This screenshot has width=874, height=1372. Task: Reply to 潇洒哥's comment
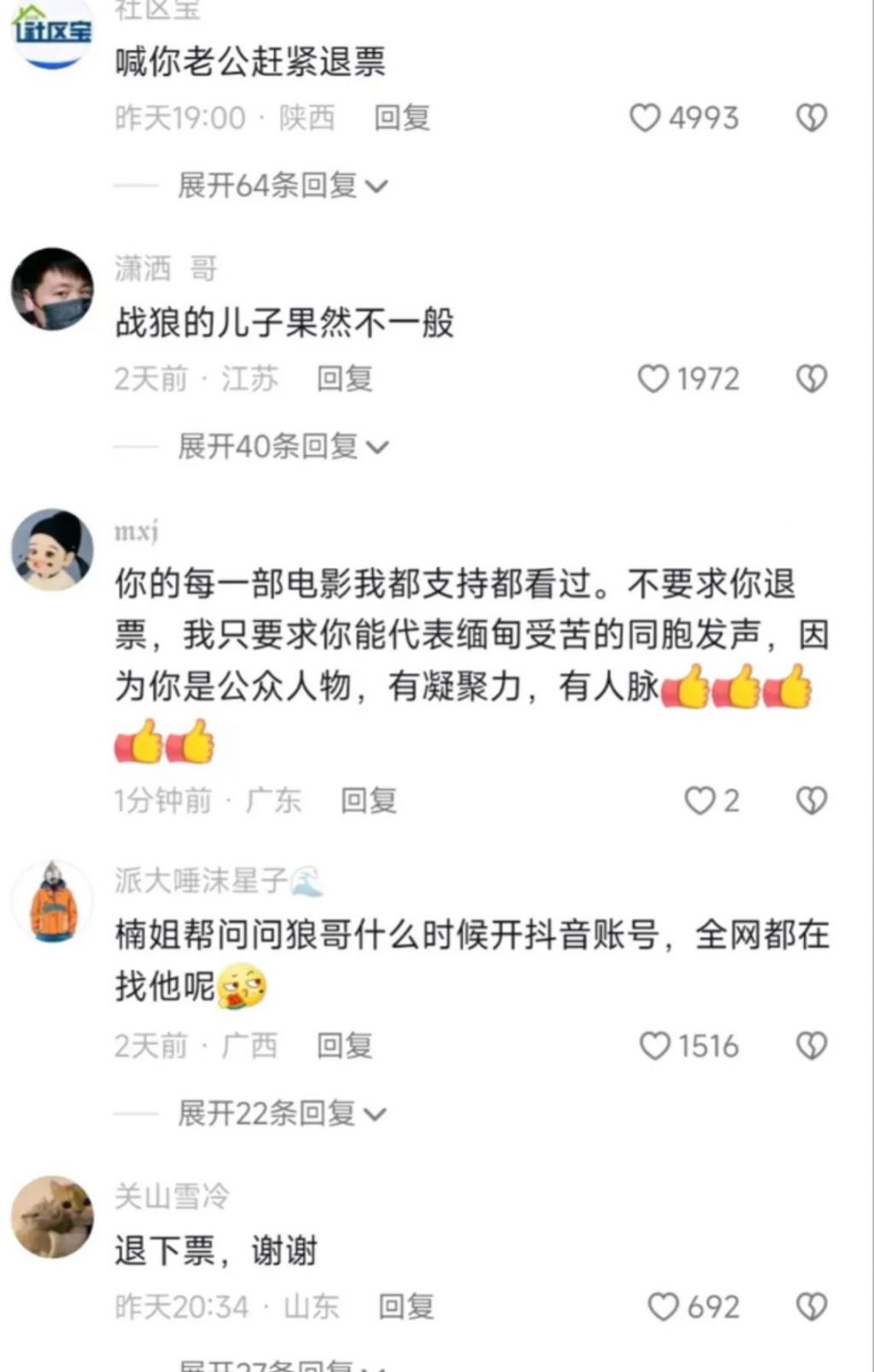344,379
